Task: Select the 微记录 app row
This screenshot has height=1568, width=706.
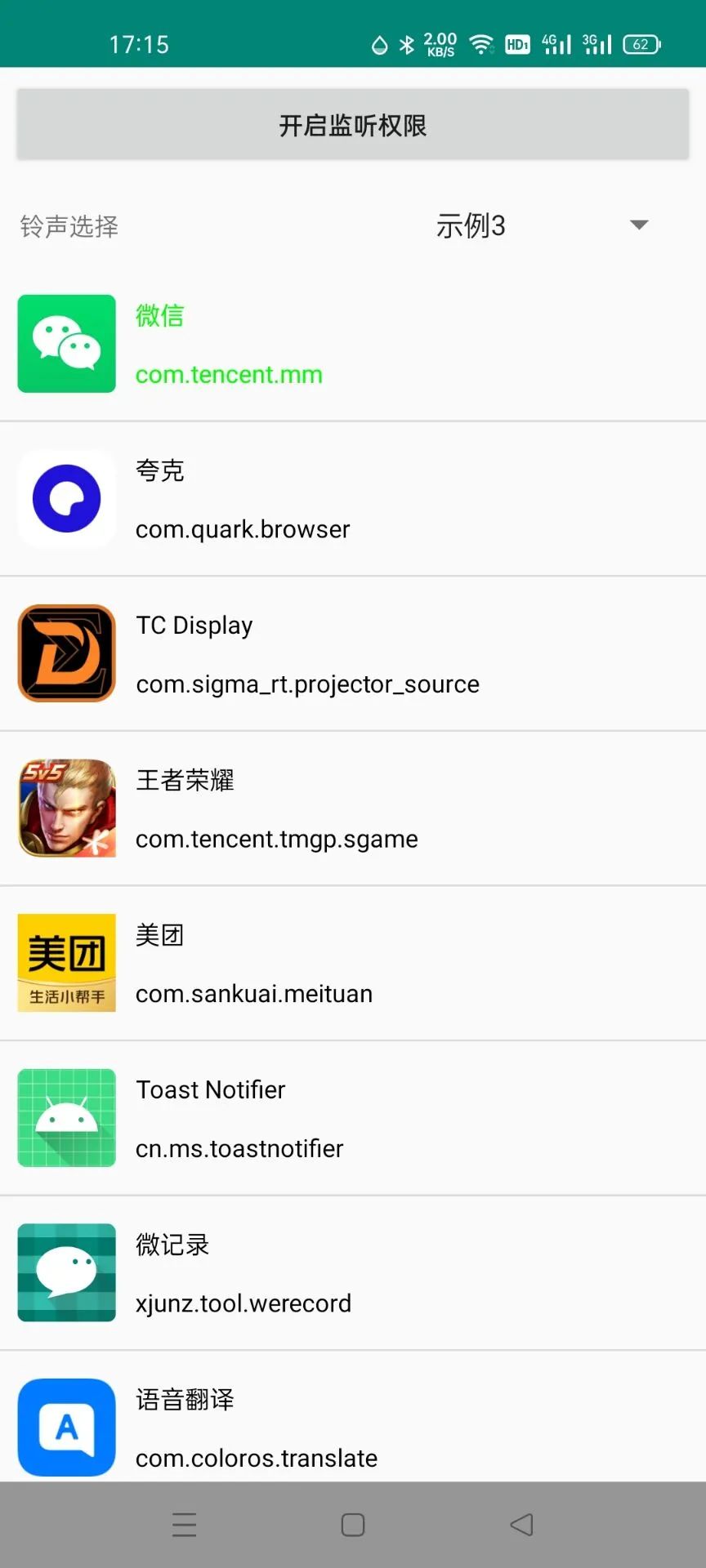Action: (353, 1273)
